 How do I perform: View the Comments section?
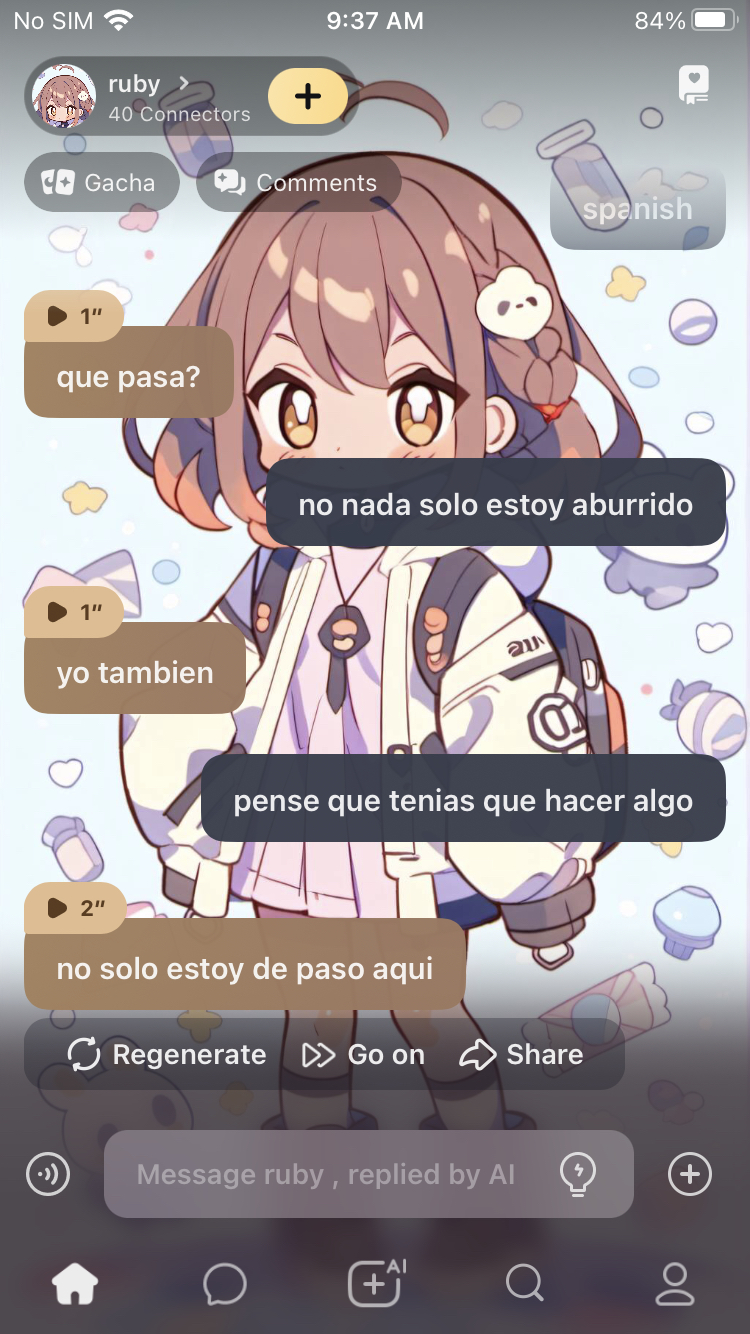pyautogui.click(x=298, y=183)
